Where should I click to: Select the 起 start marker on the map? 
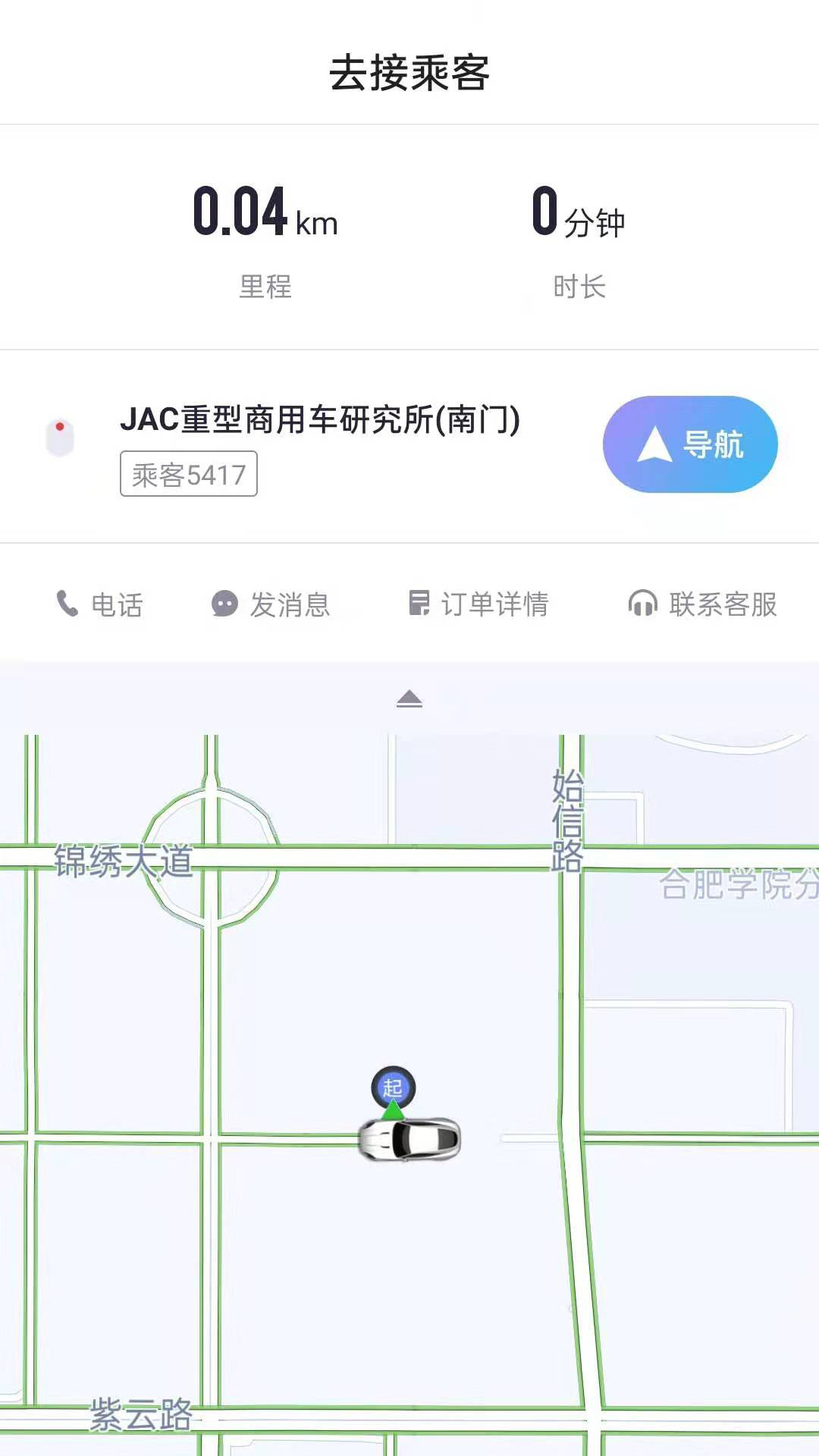click(392, 1086)
